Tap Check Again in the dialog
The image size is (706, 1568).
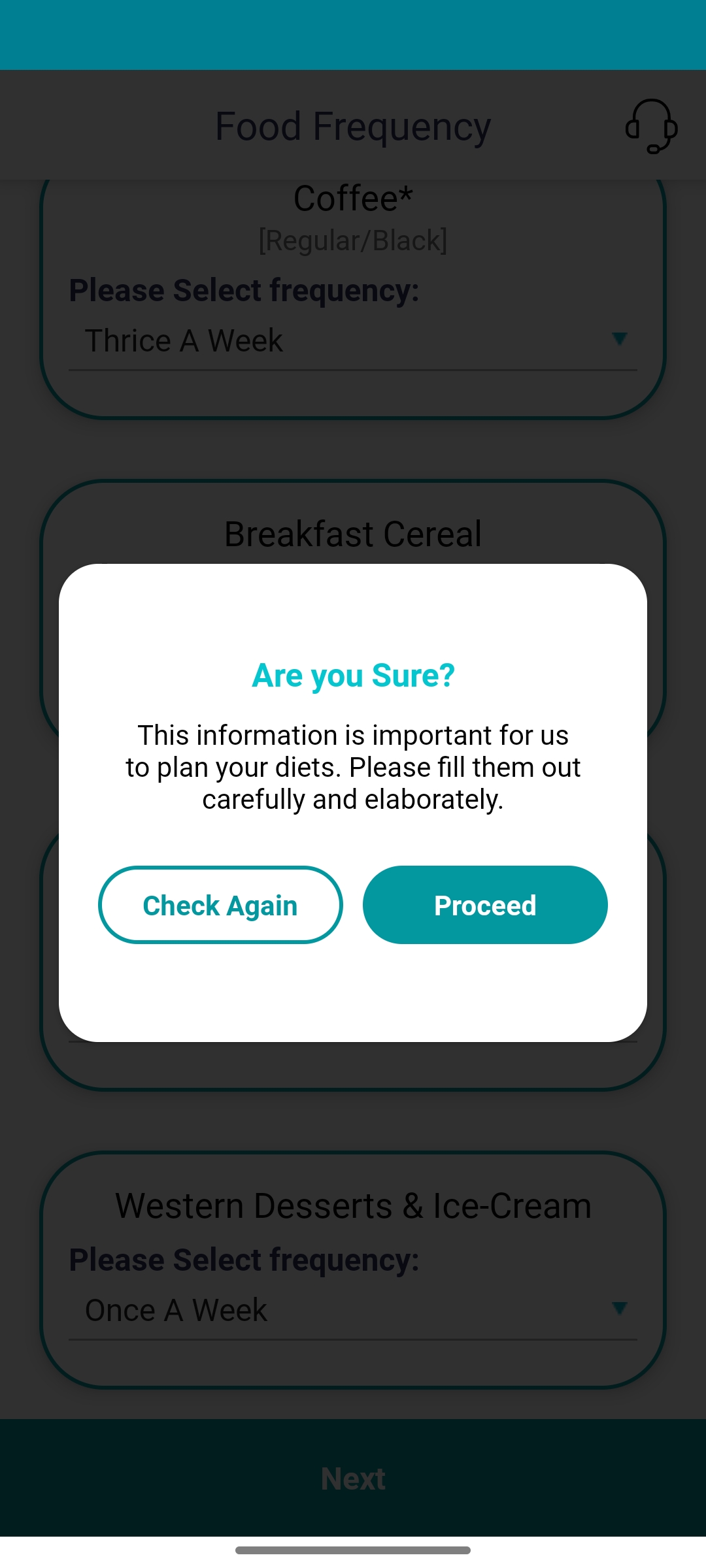tap(220, 905)
